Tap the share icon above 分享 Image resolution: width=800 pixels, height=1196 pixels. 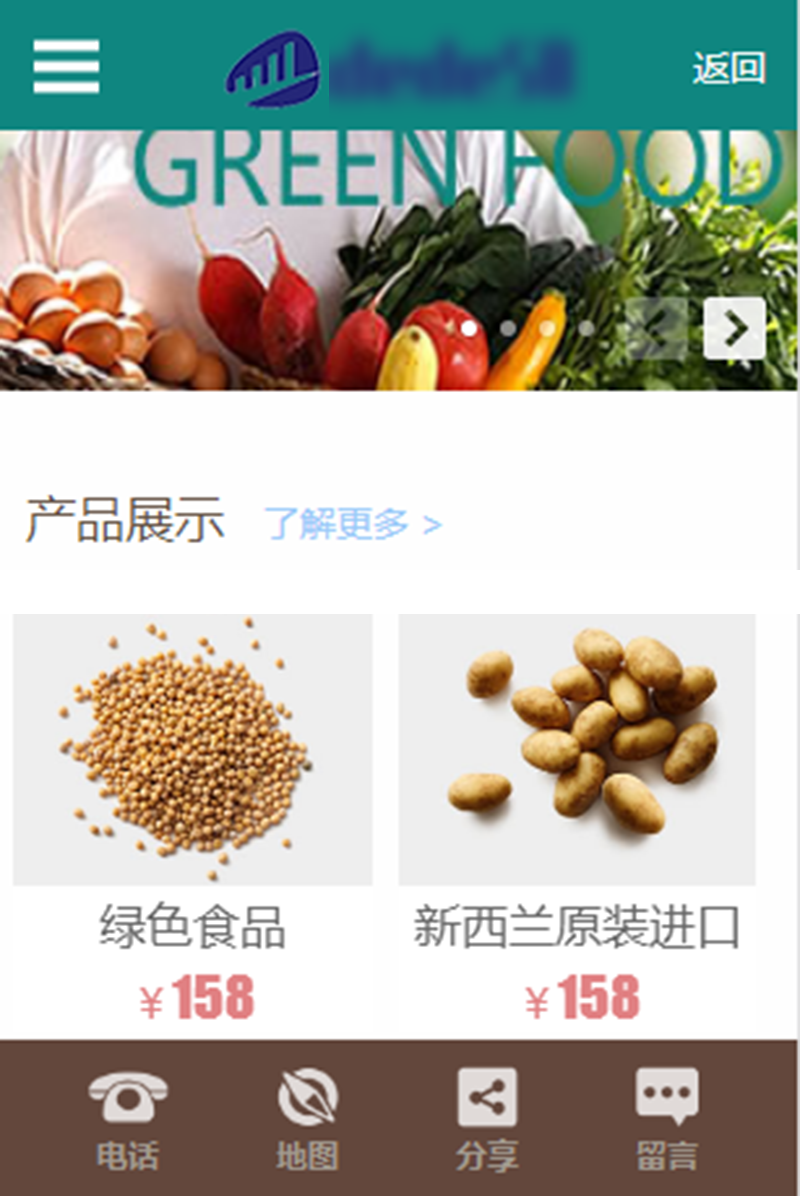(x=485, y=1095)
